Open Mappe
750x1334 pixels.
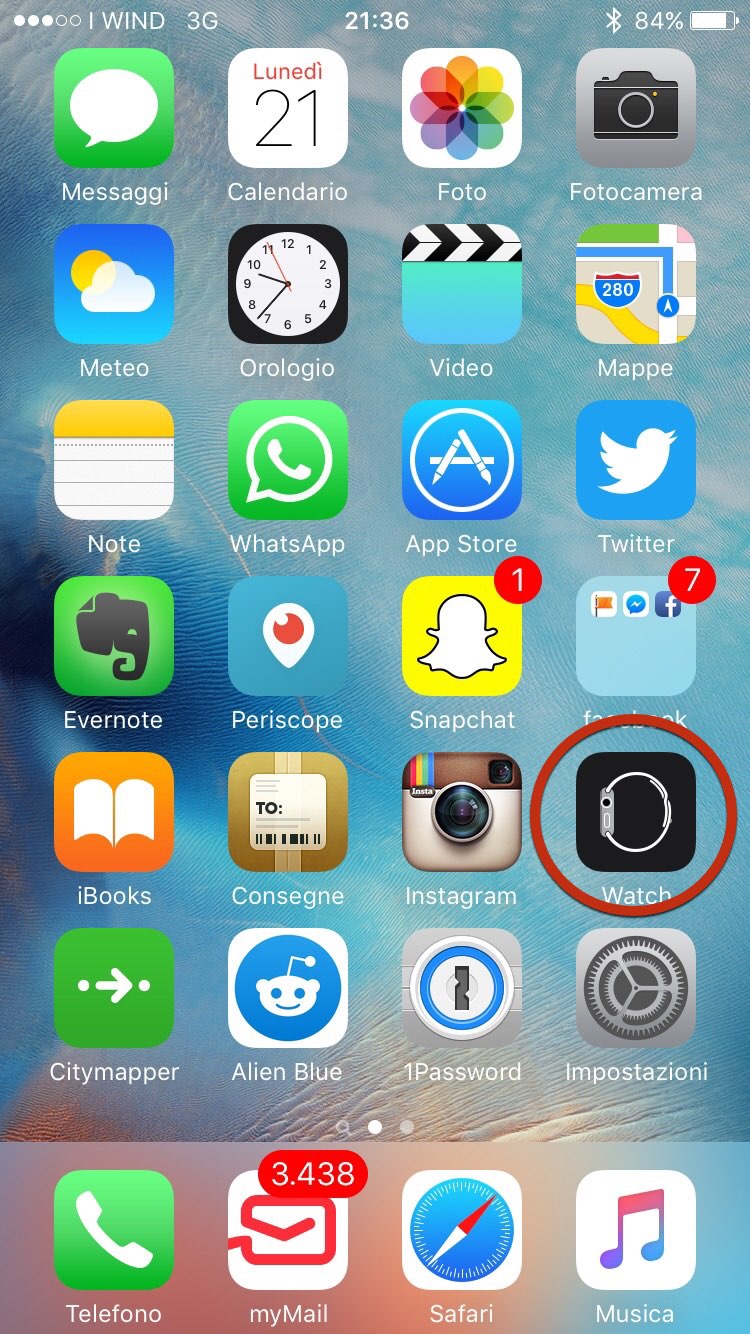pos(636,284)
